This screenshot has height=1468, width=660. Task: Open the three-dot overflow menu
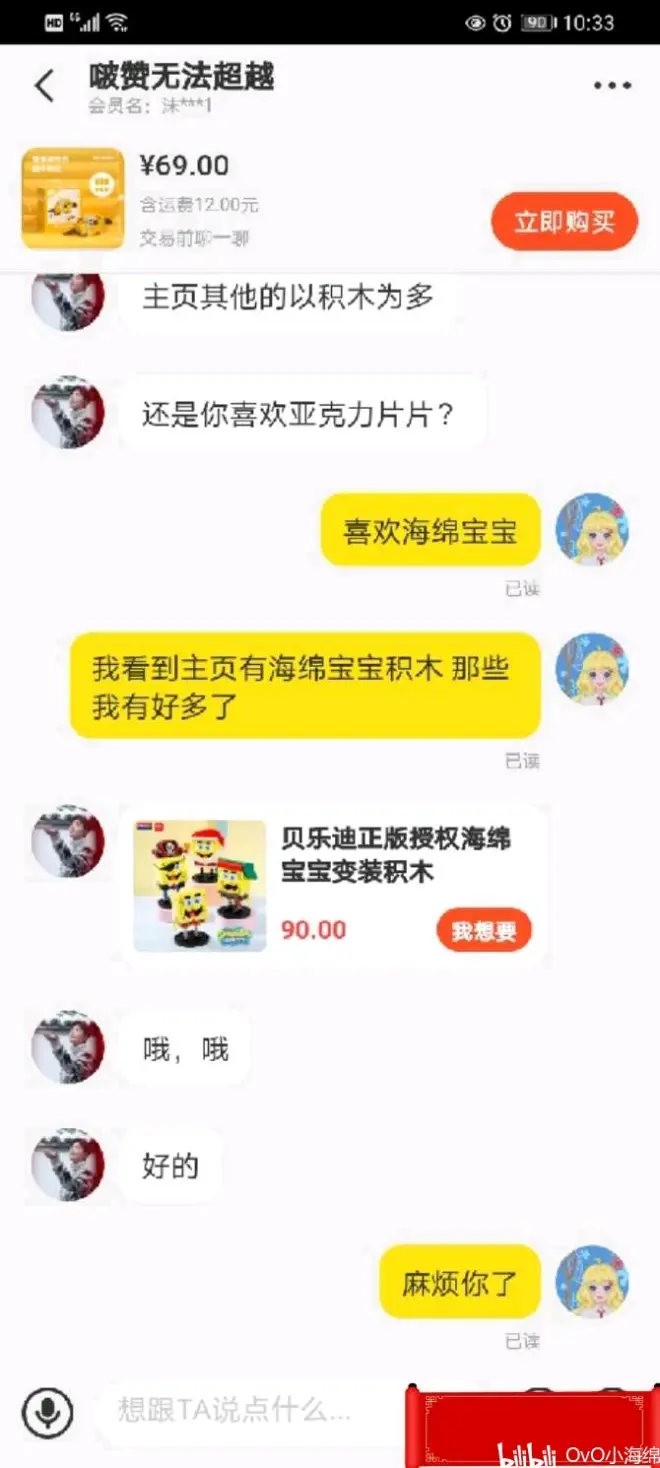click(x=612, y=86)
